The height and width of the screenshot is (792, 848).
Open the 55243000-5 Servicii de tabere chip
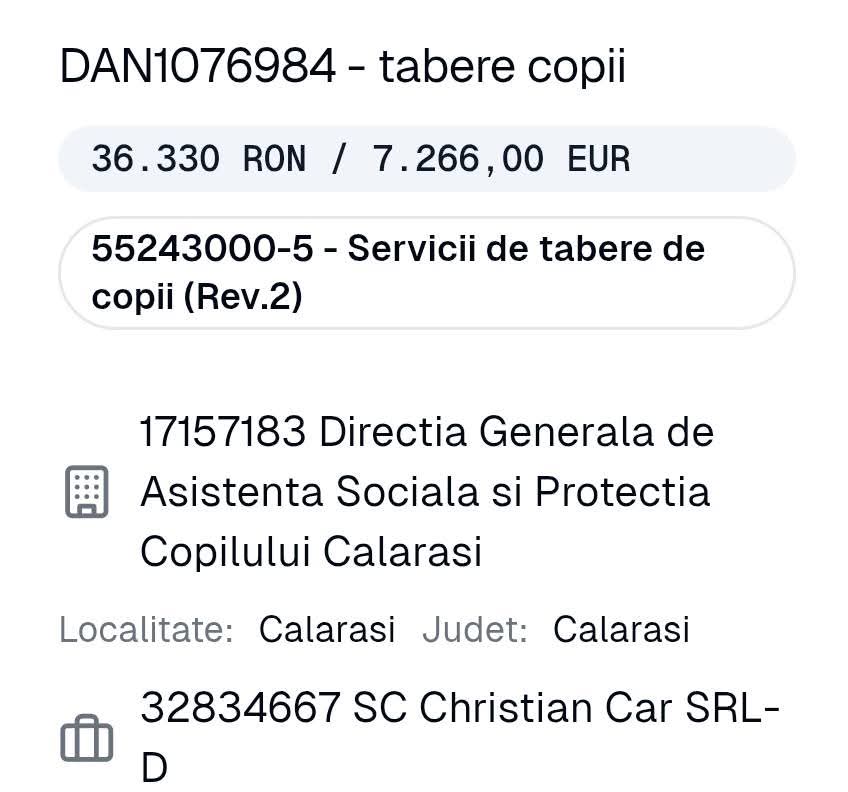pos(426,273)
